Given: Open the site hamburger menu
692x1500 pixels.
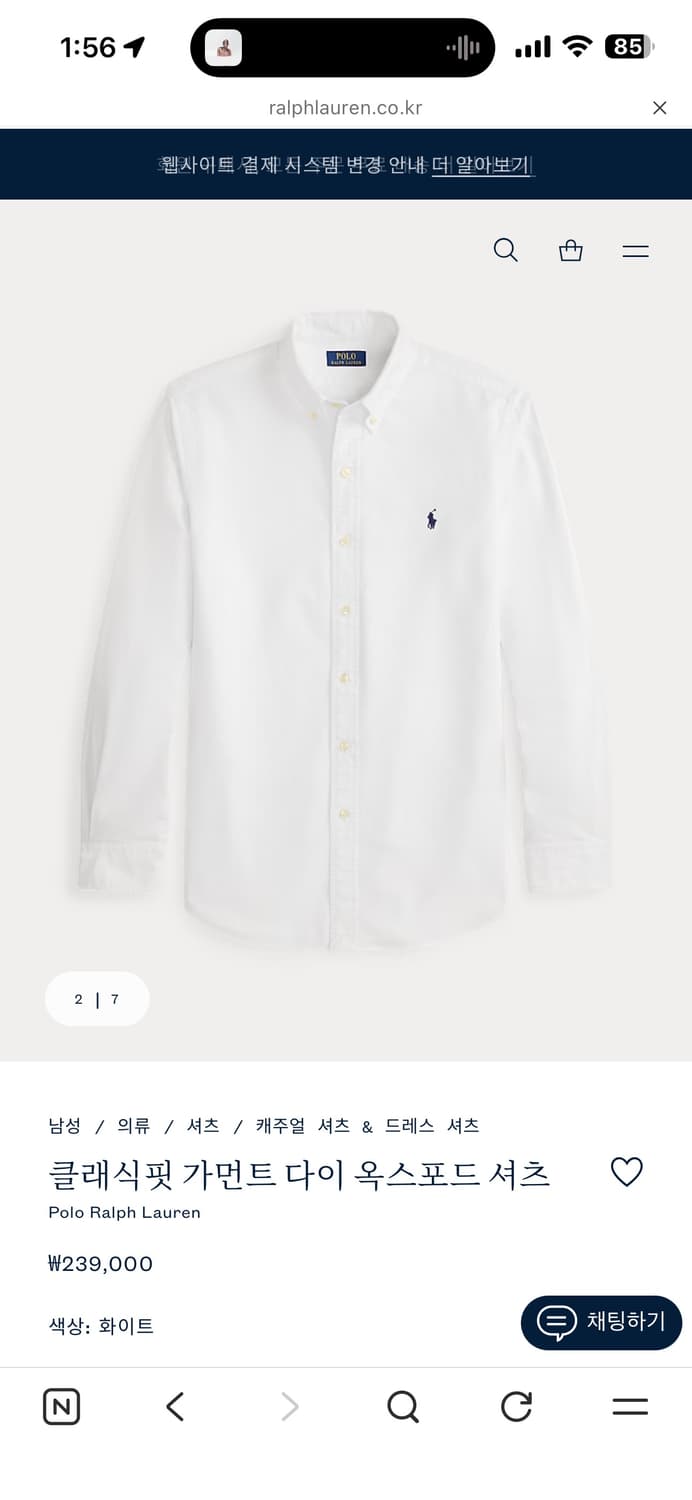Looking at the screenshot, I should (x=635, y=251).
